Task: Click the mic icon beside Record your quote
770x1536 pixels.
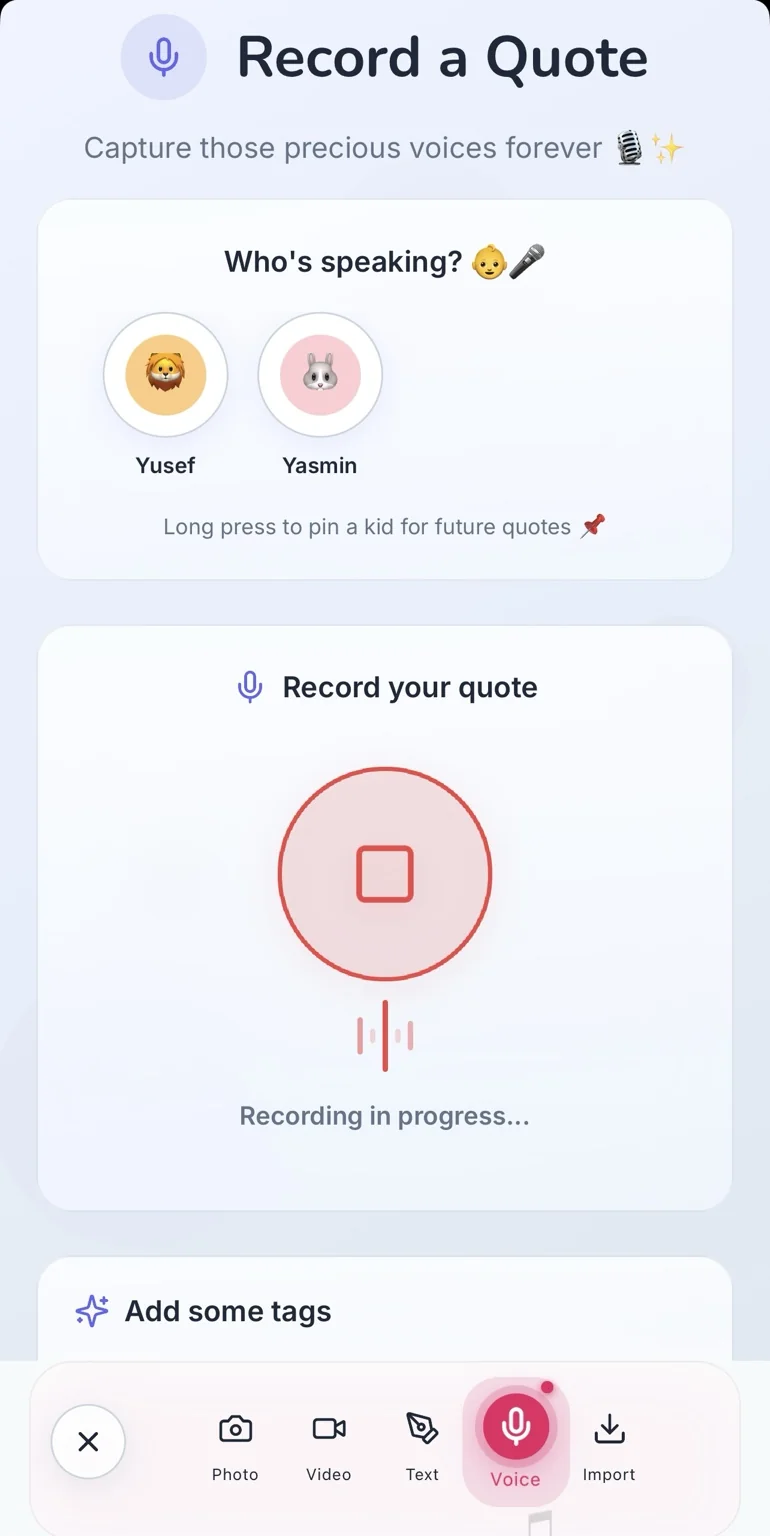Action: click(249, 687)
